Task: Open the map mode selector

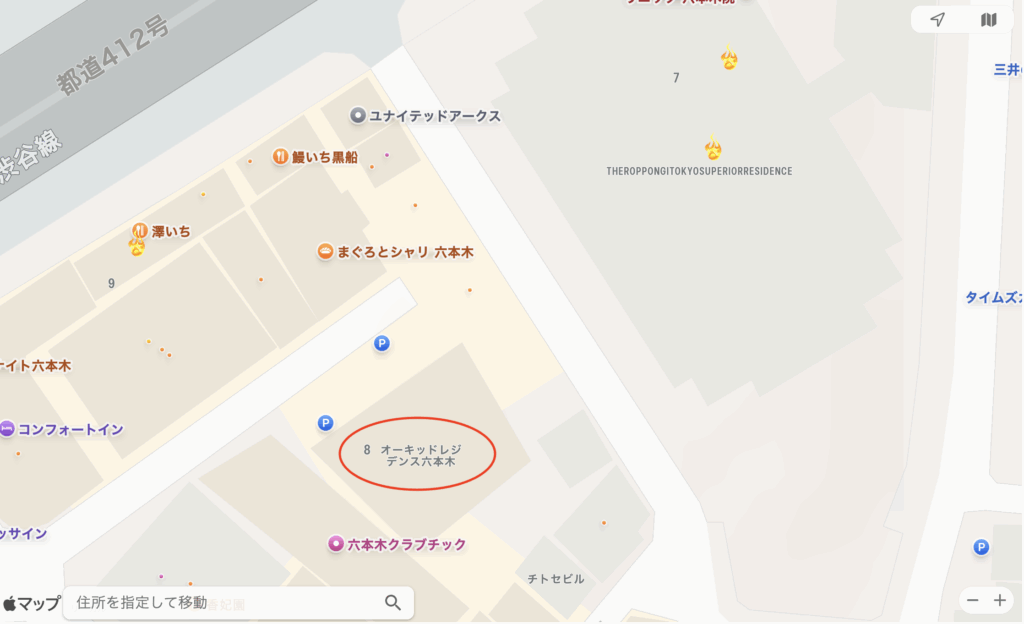Action: (x=988, y=20)
